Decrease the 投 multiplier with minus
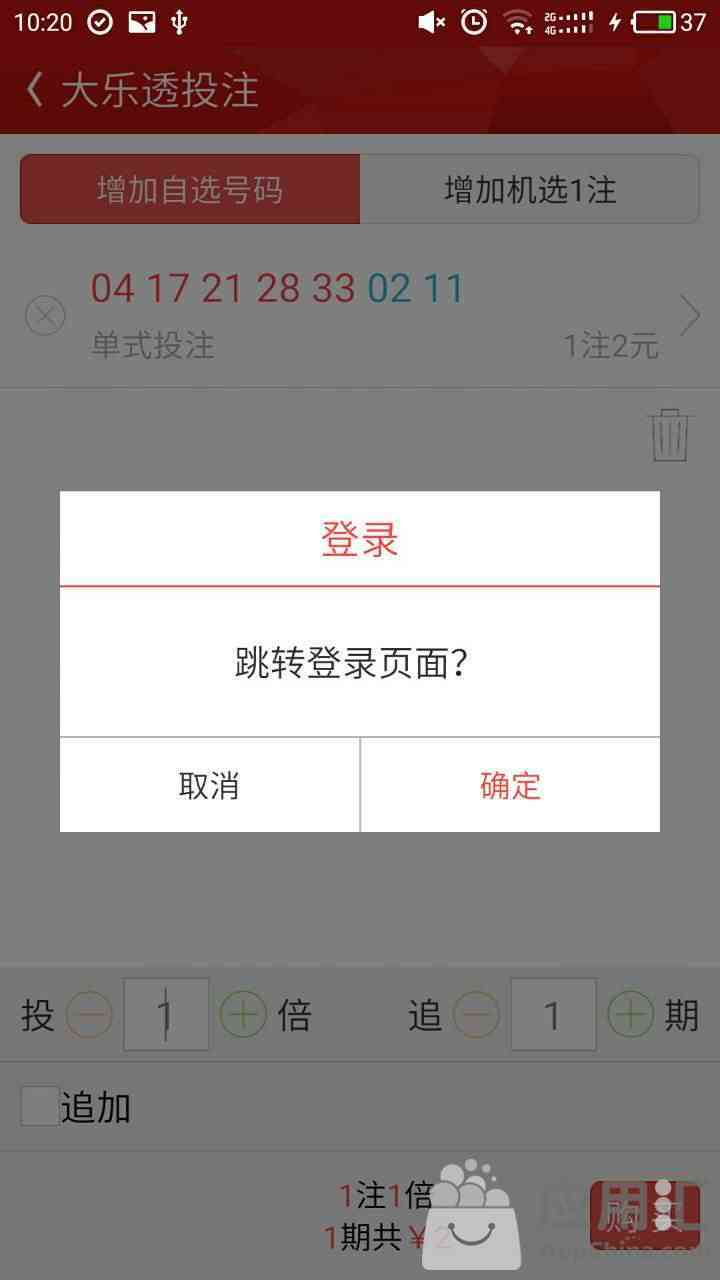The height and width of the screenshot is (1280, 720). click(x=90, y=1015)
